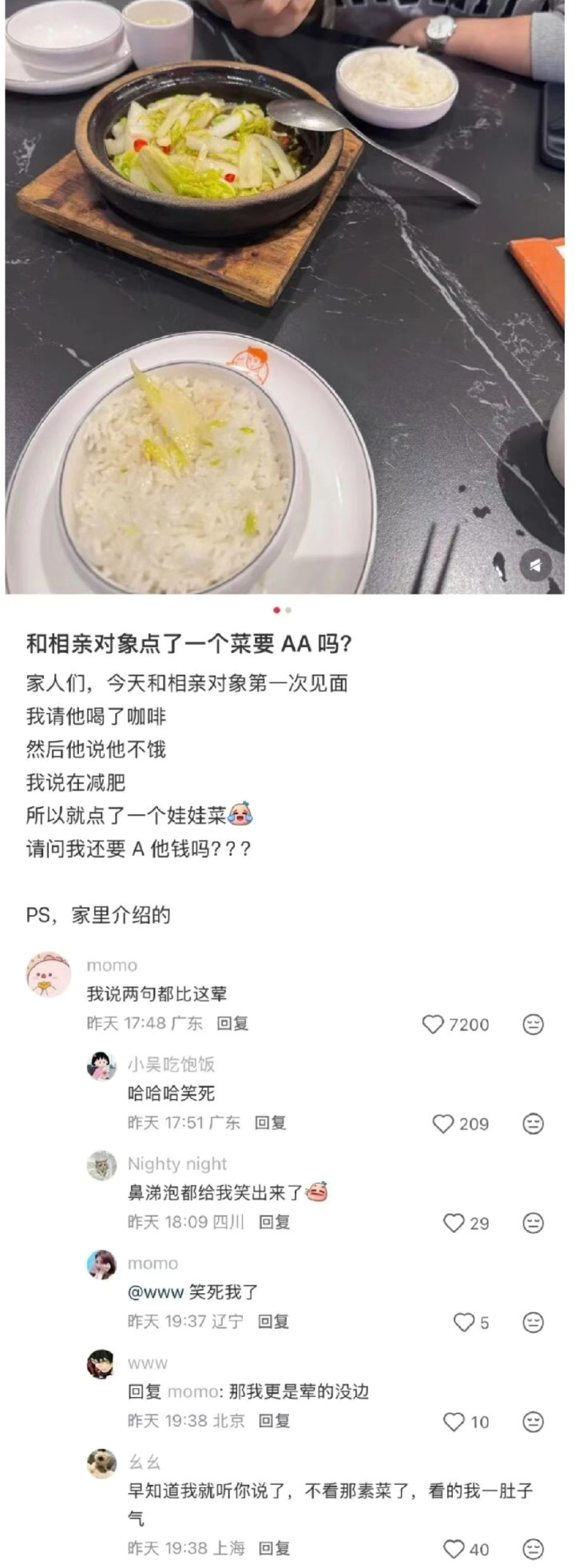Like www's comment with 10 likes
The height and width of the screenshot is (1568, 575).
coord(454,1422)
